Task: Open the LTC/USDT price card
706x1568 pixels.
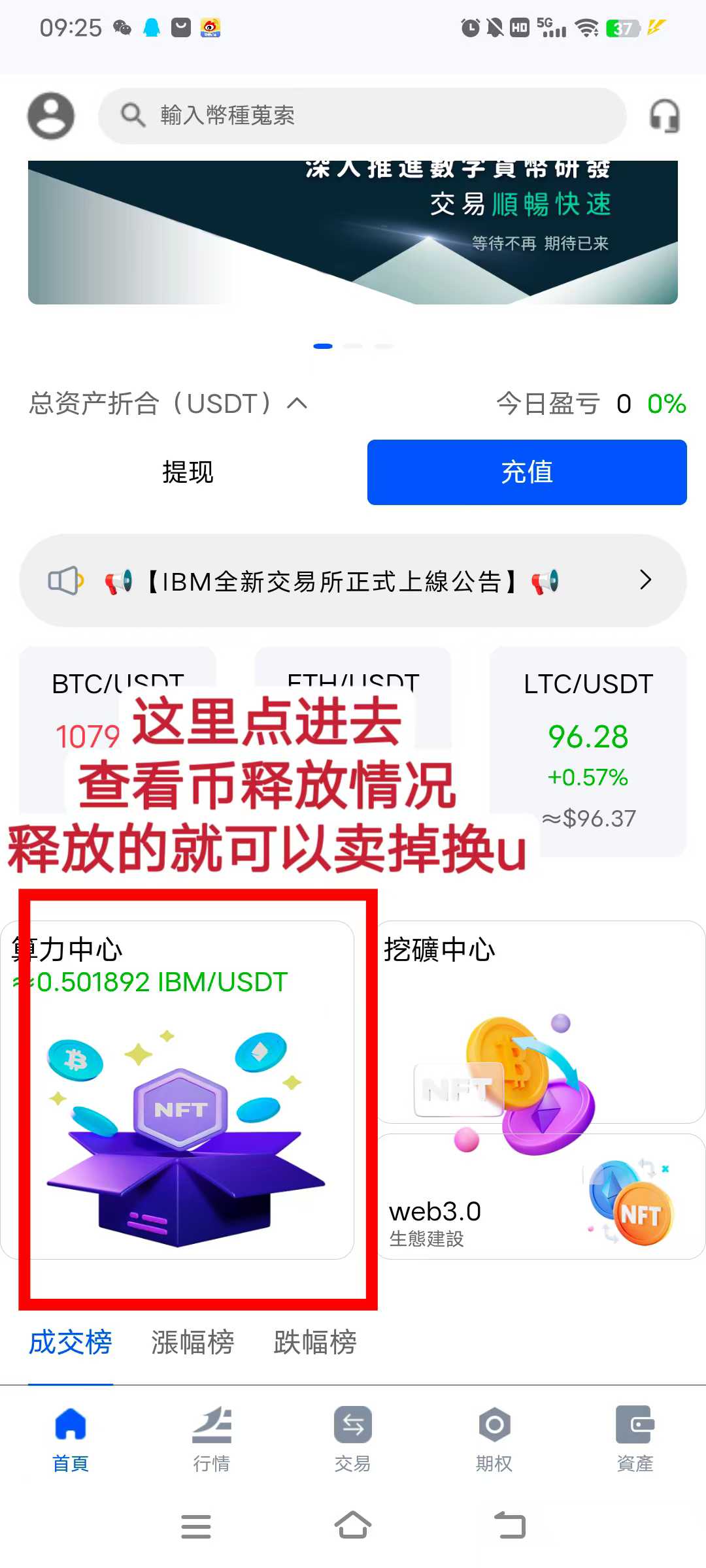Action: 588,751
